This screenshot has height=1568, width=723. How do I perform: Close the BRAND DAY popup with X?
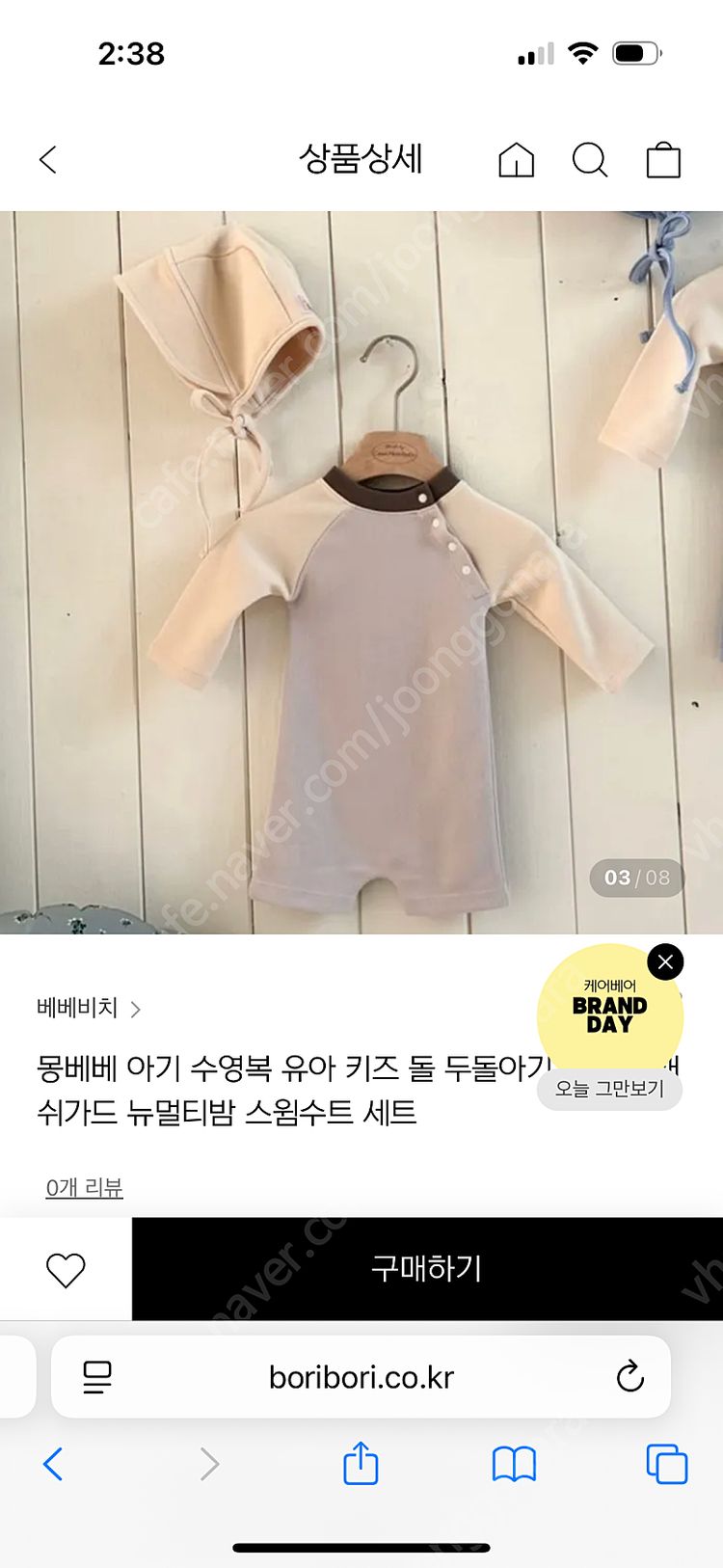click(664, 961)
